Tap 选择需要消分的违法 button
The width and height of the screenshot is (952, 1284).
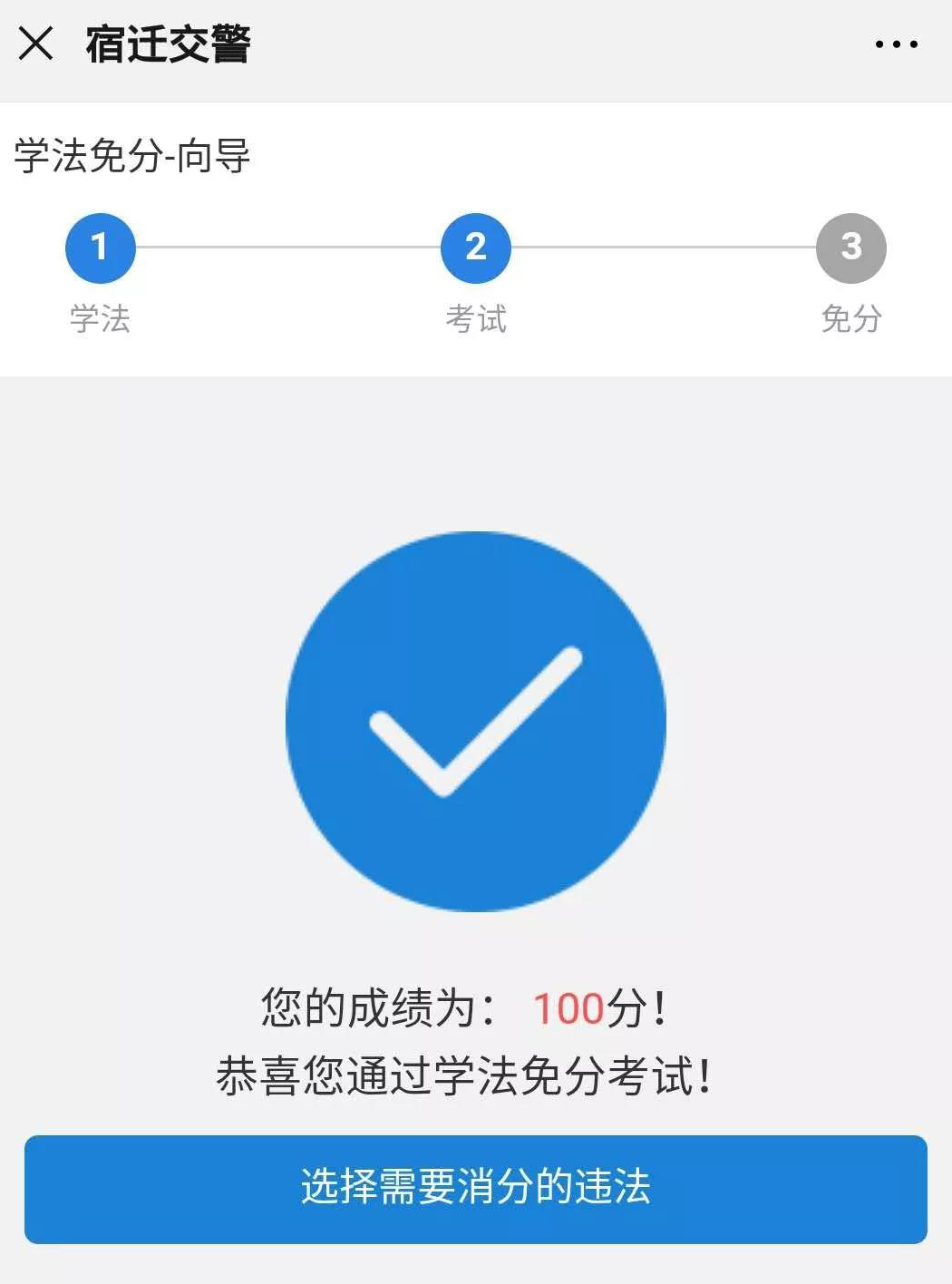475,1189
